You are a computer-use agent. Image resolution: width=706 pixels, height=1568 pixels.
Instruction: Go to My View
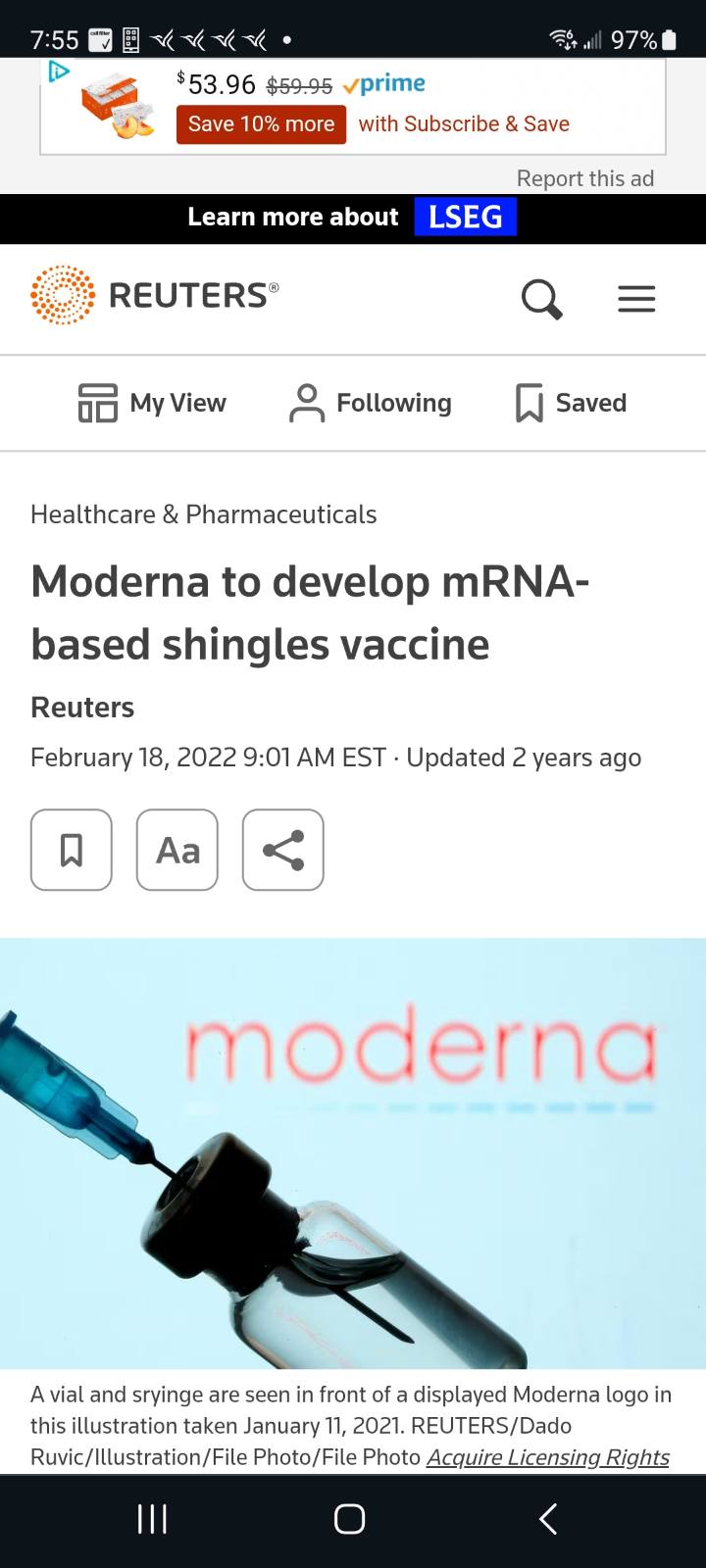152,403
